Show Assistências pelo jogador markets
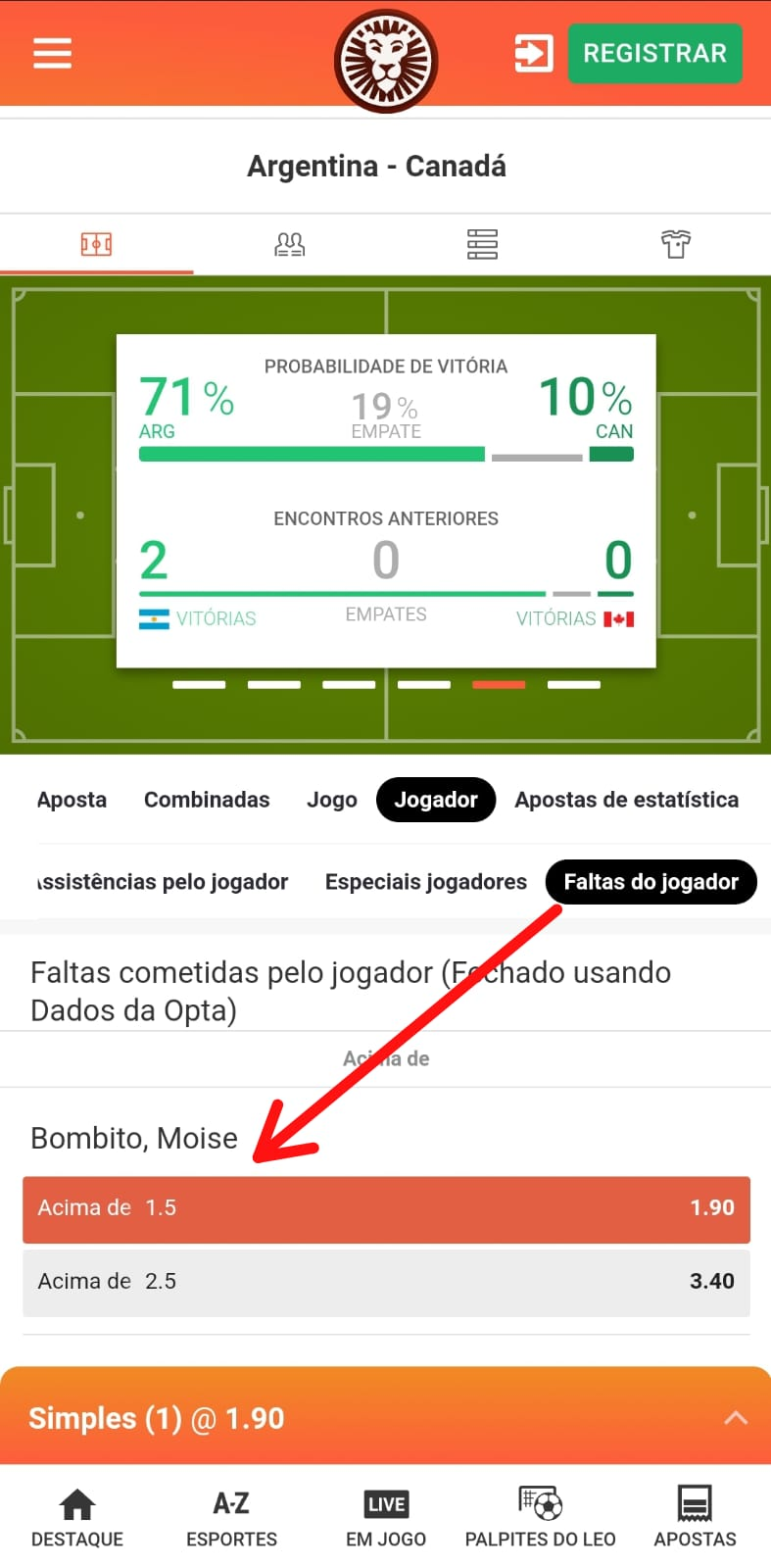The image size is (771, 1568). pyautogui.click(x=163, y=882)
